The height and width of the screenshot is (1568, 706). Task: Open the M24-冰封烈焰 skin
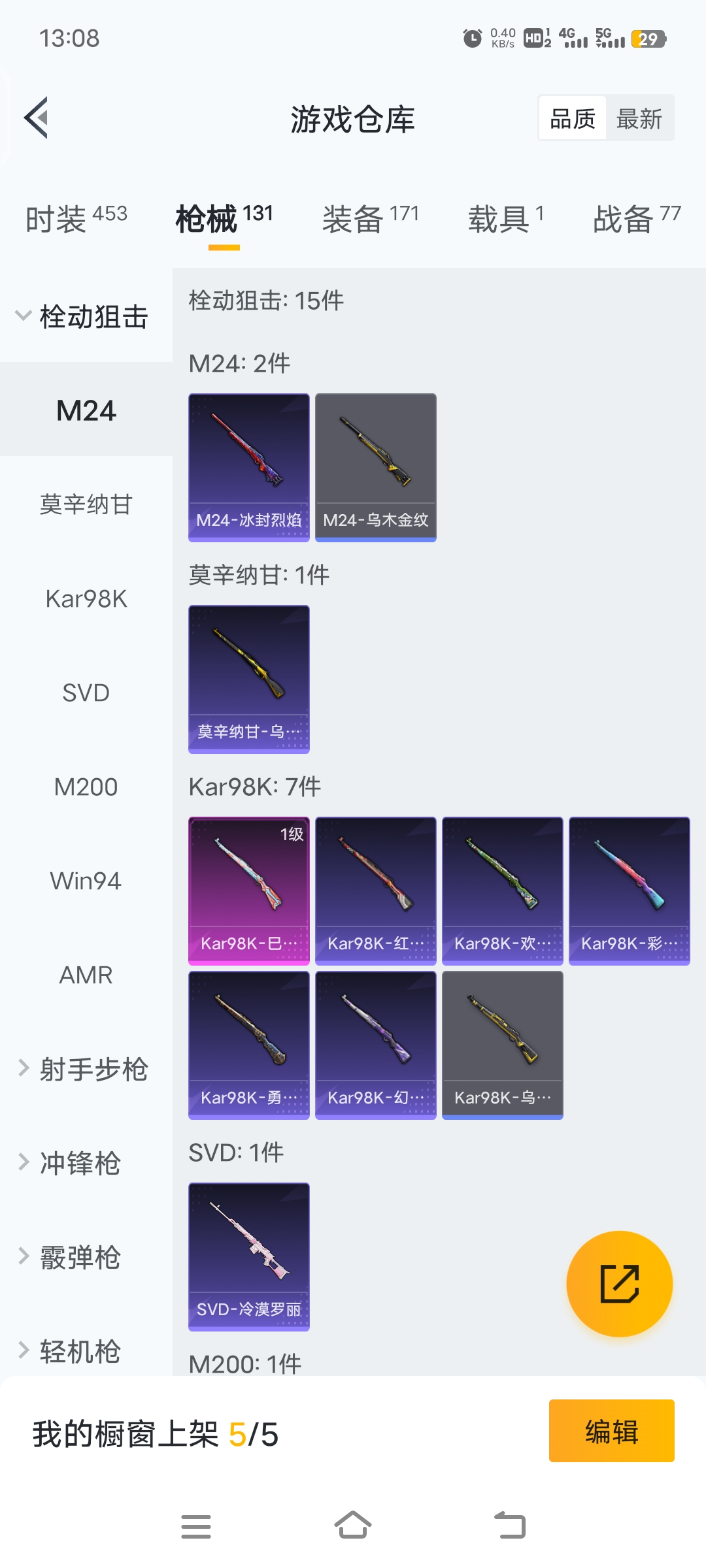point(249,467)
